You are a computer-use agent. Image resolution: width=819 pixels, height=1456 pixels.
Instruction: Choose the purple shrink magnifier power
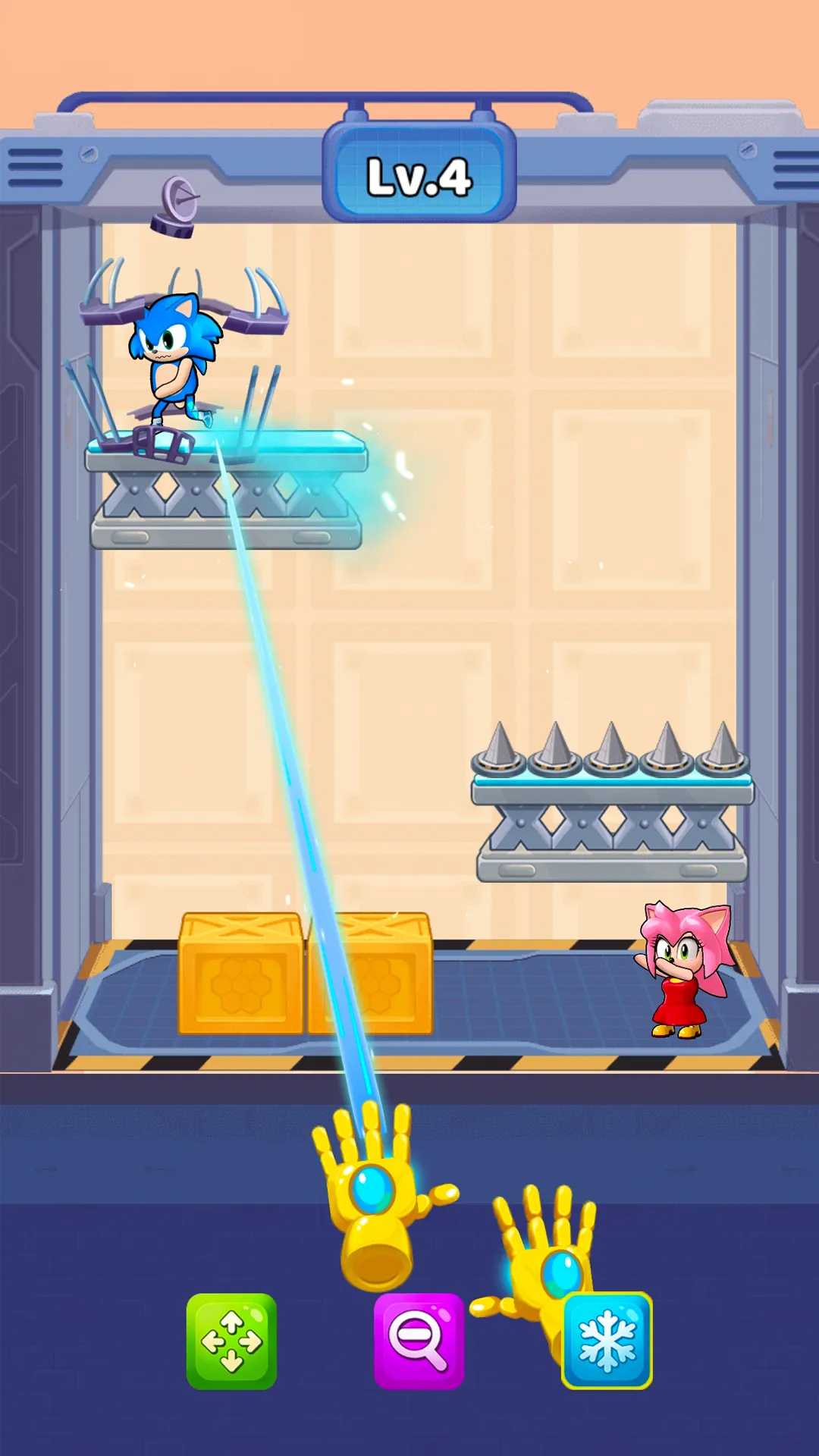[419, 1341]
